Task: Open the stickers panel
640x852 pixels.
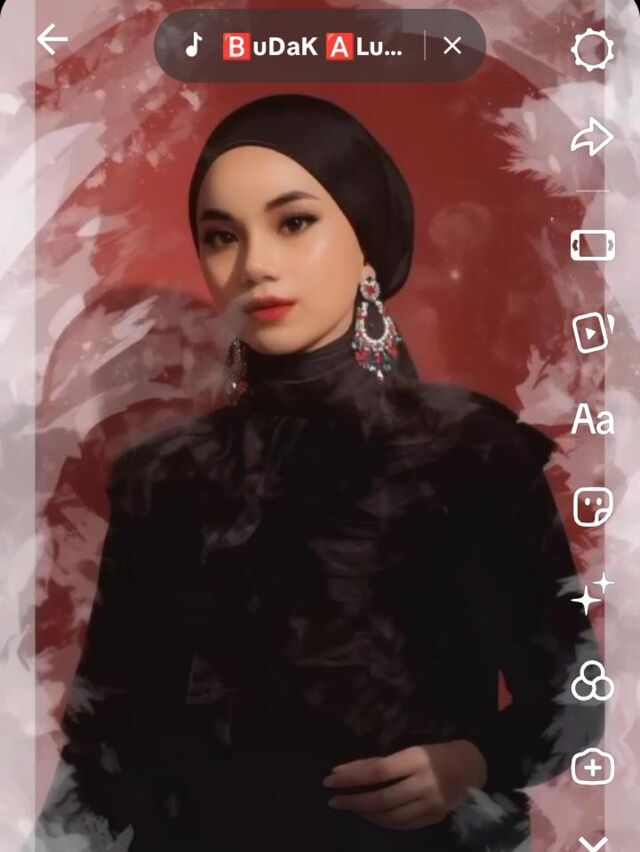Action: click(x=592, y=507)
